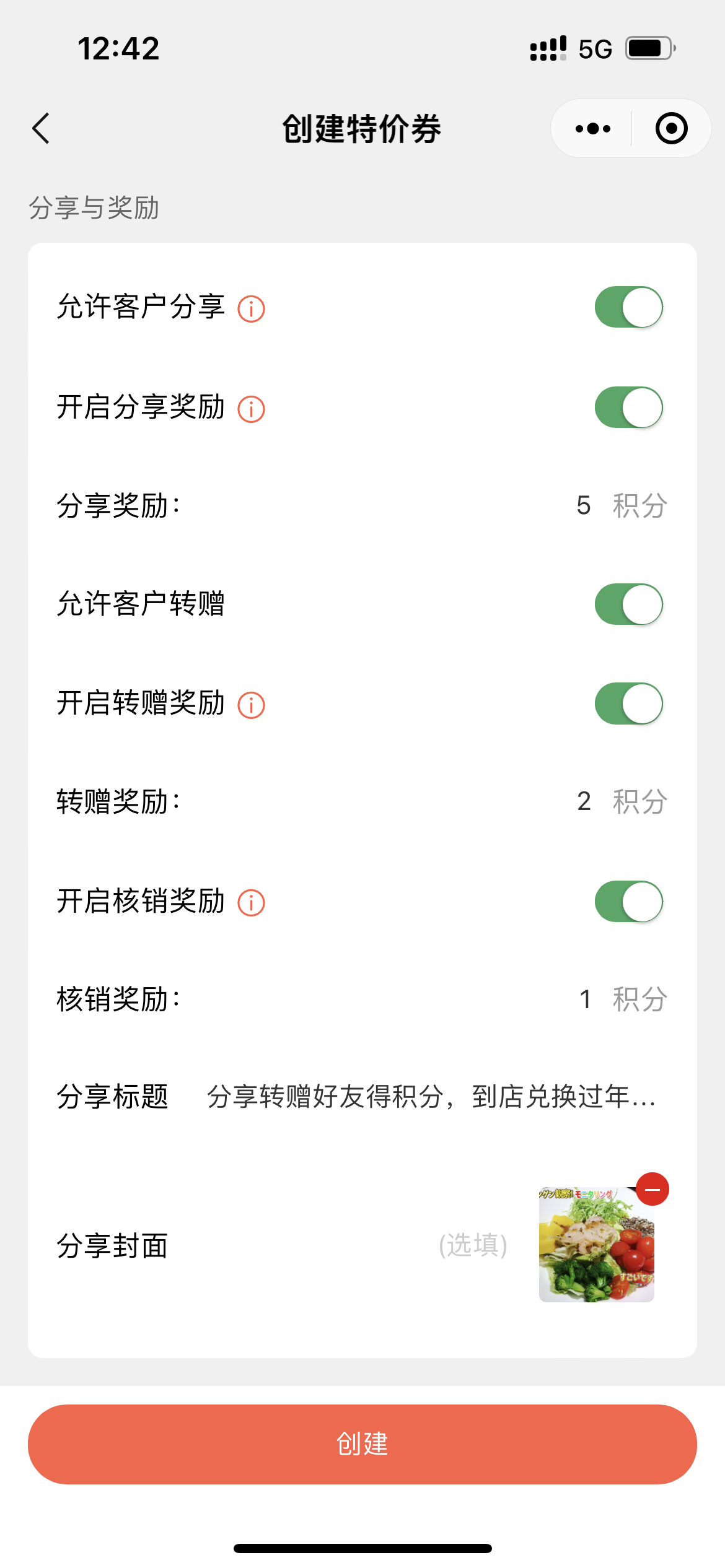725x1568 pixels.
Task: Disable the 允许客户分享 toggle
Action: click(x=628, y=307)
